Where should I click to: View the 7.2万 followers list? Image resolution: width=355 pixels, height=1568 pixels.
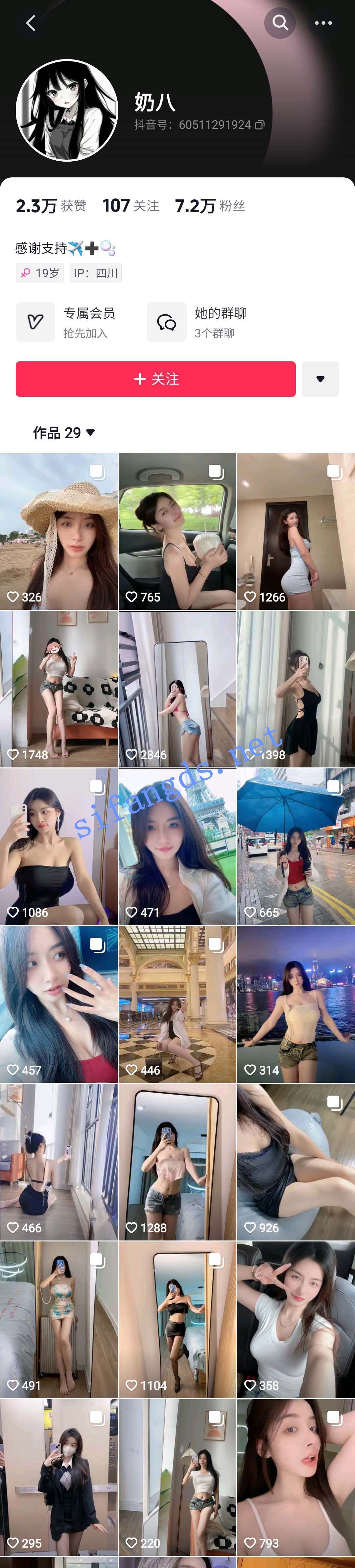pyautogui.click(x=209, y=206)
